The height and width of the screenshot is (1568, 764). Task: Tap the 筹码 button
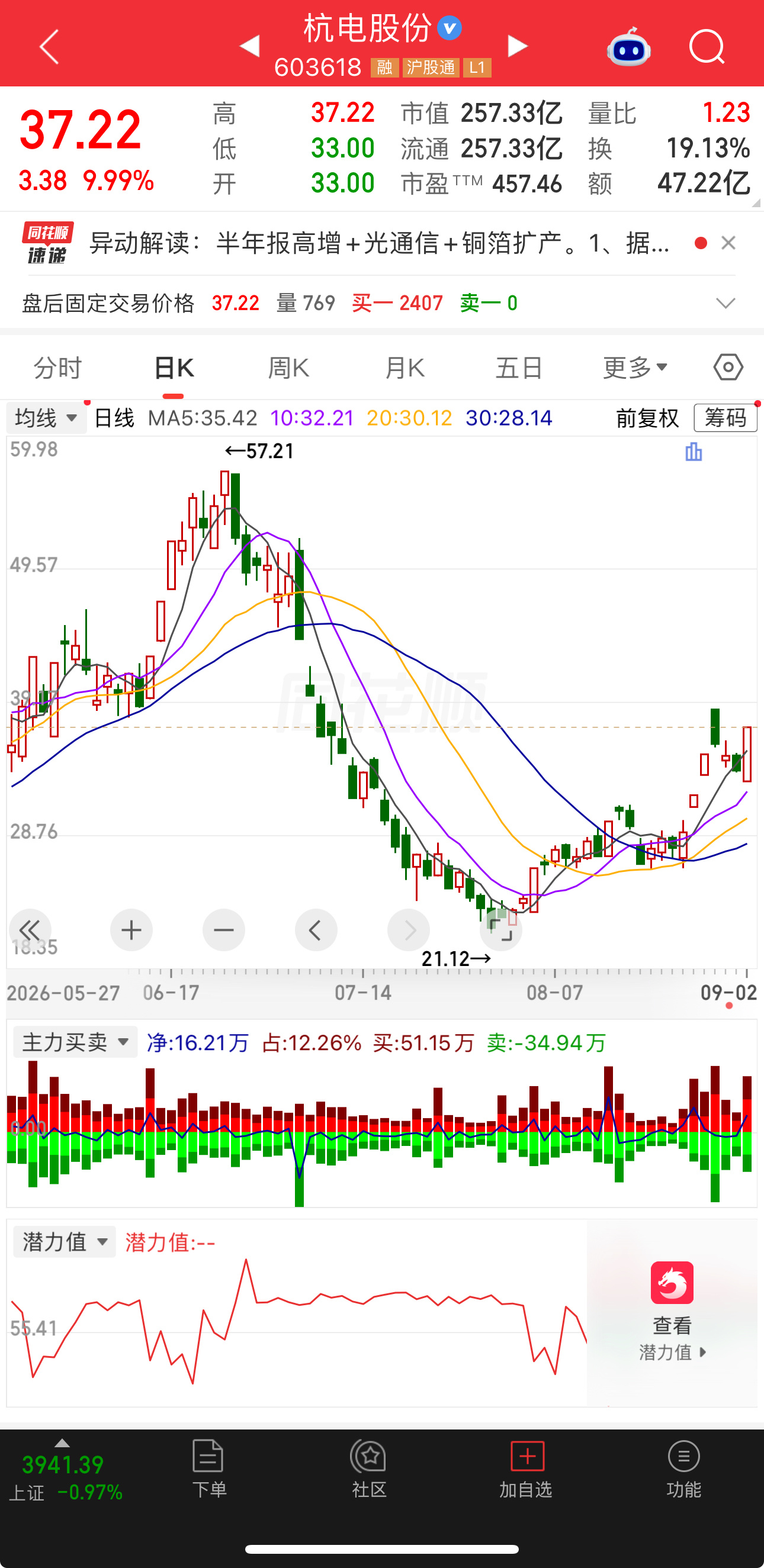point(725,417)
